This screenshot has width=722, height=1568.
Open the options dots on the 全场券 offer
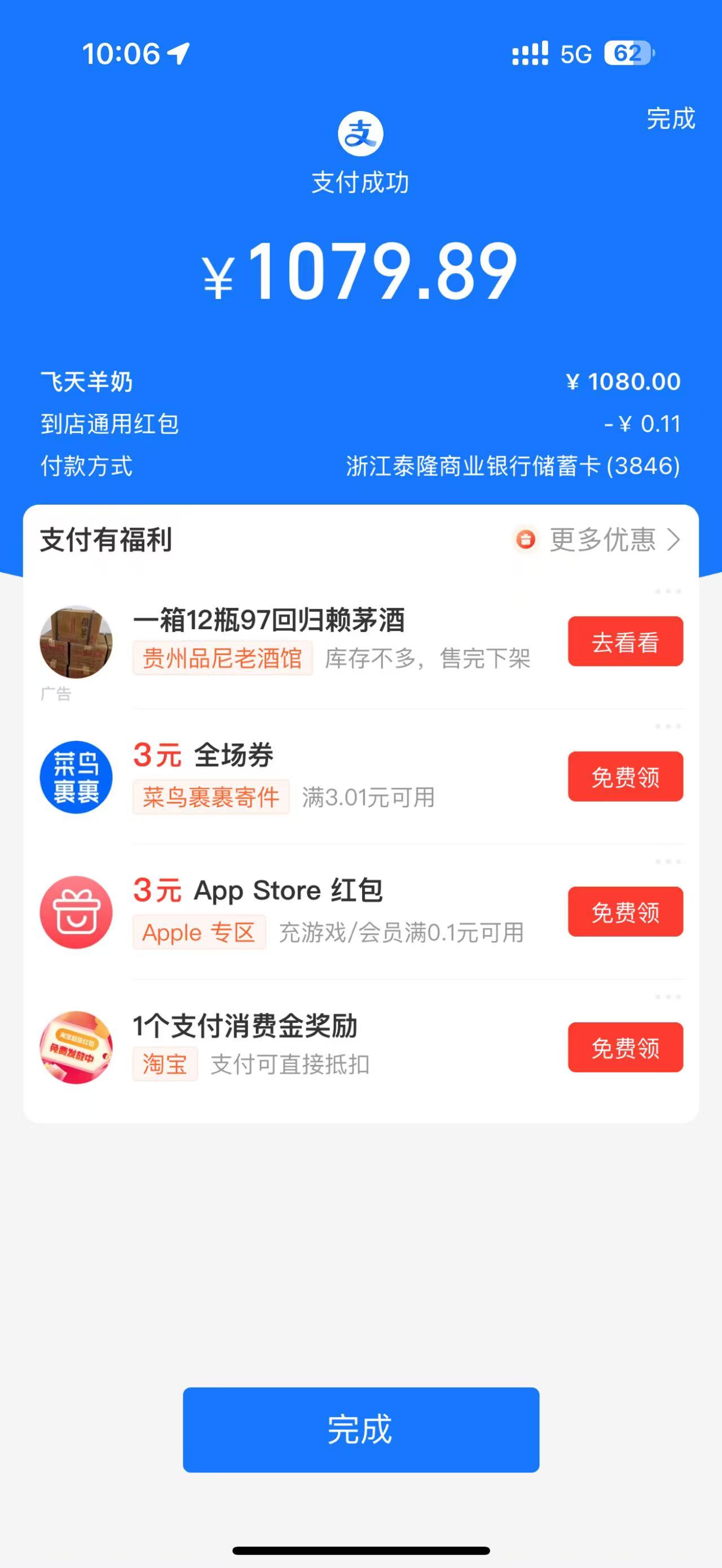pos(668,727)
